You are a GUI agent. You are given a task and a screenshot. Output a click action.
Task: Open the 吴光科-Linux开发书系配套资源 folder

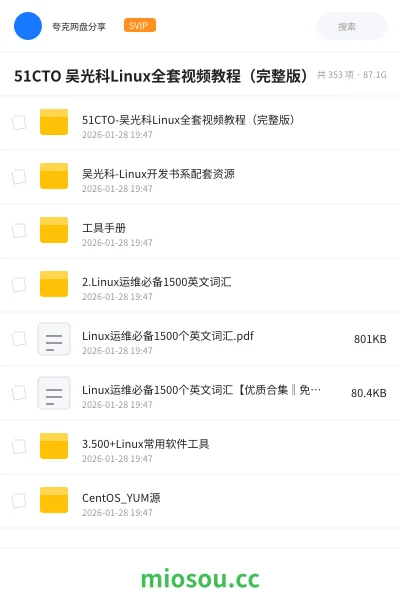pyautogui.click(x=200, y=177)
